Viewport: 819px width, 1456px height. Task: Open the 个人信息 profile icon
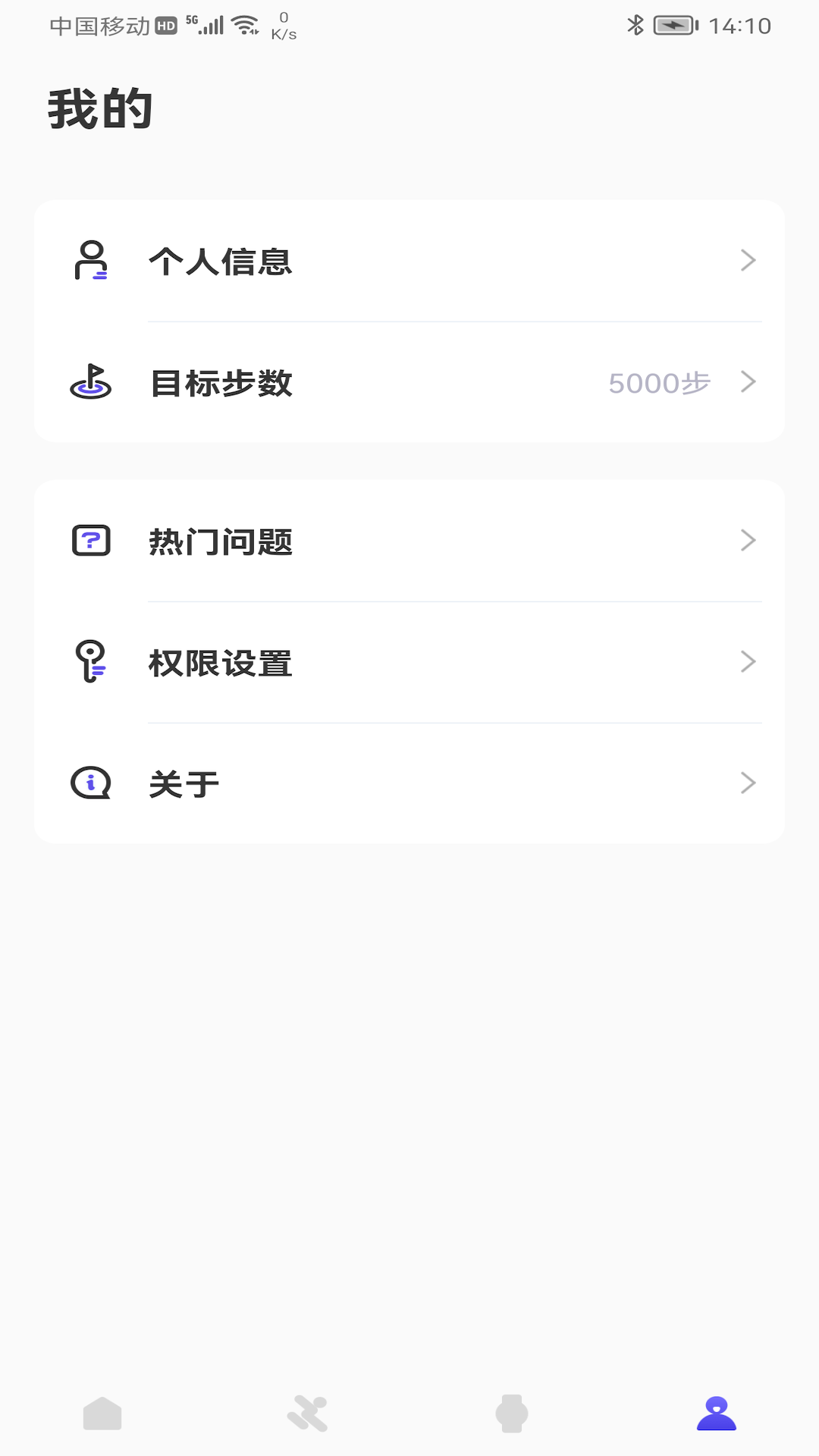click(x=90, y=262)
